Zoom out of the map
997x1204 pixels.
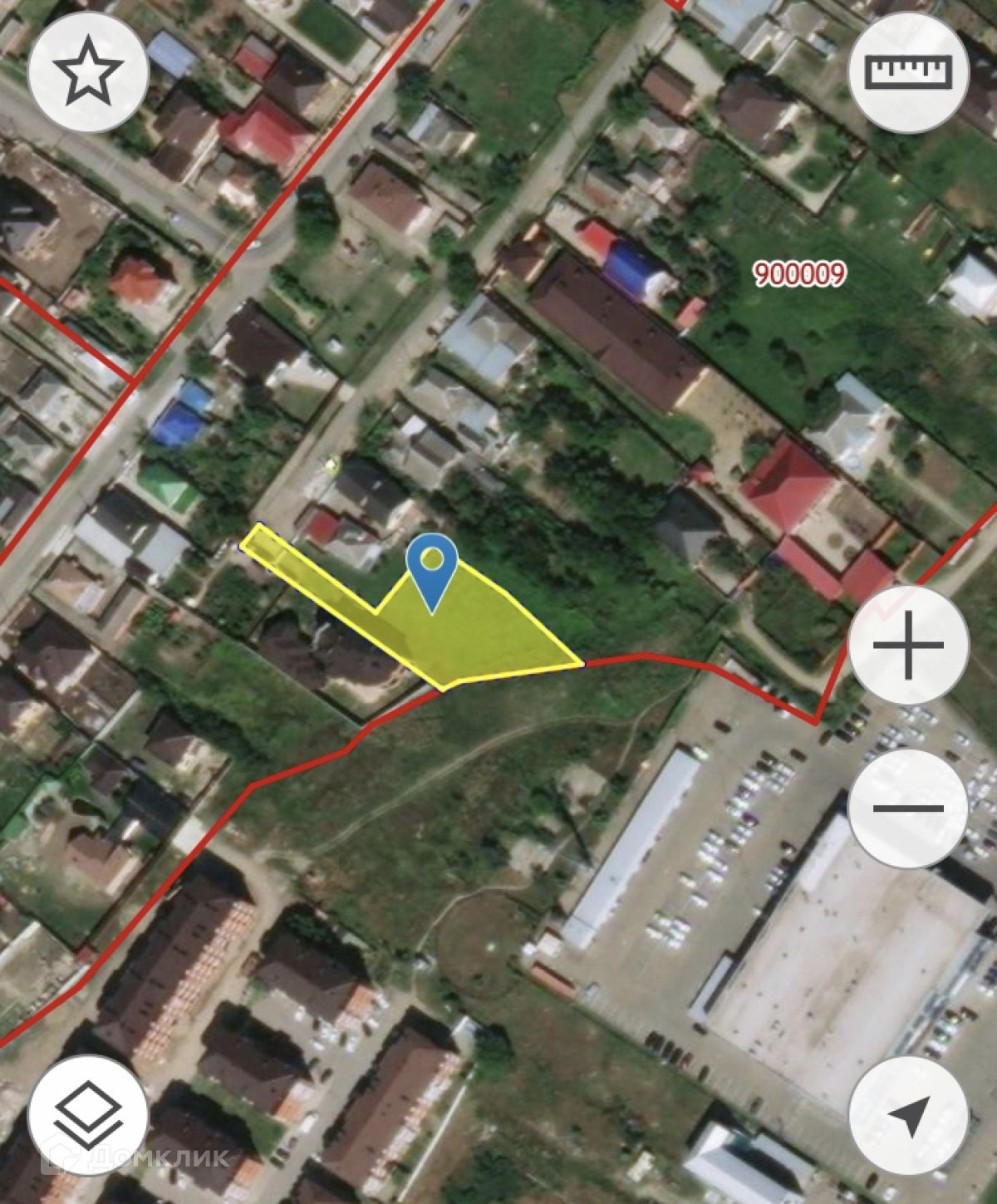[x=908, y=808]
